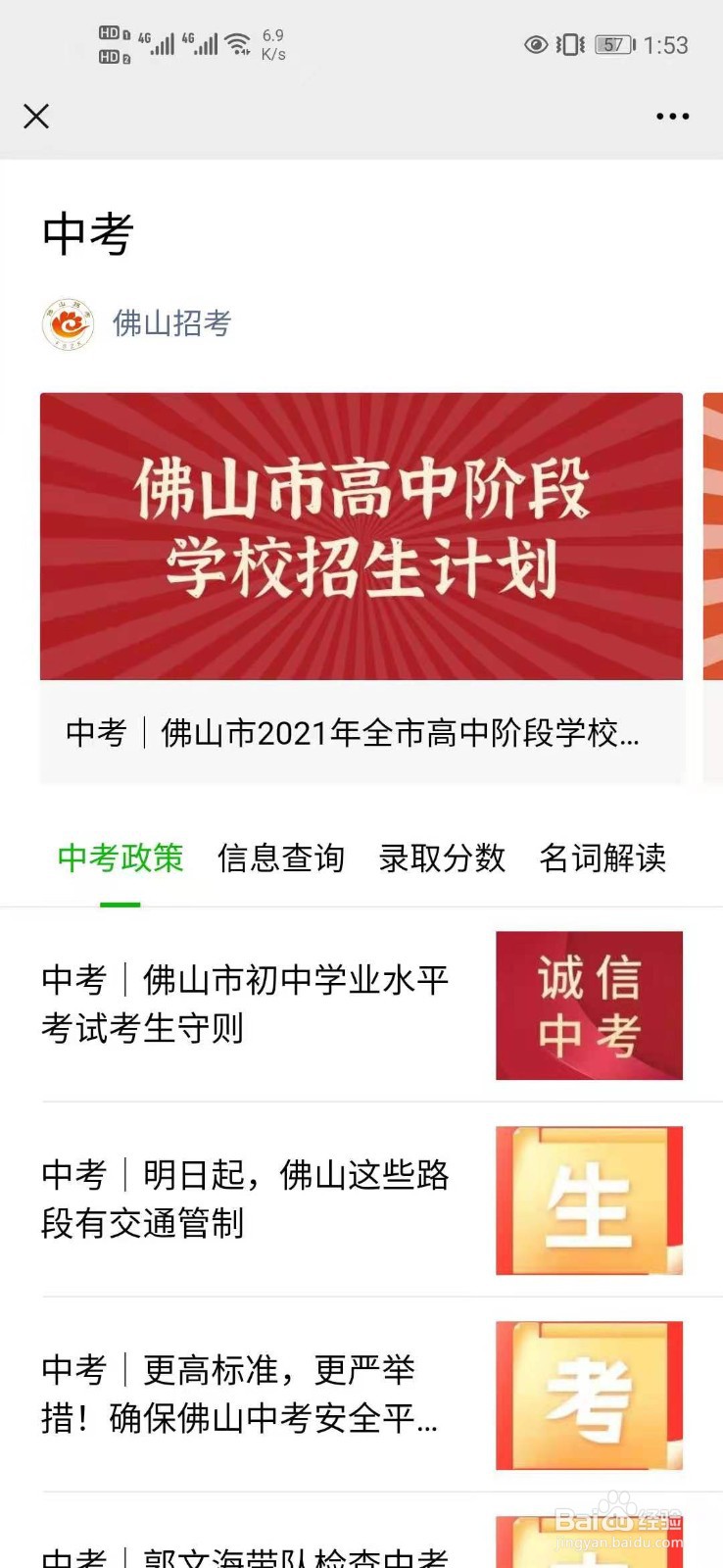Tap the 4G signal icon for SIM 1
Image resolution: width=723 pixels, height=1568 pixels.
click(x=157, y=44)
